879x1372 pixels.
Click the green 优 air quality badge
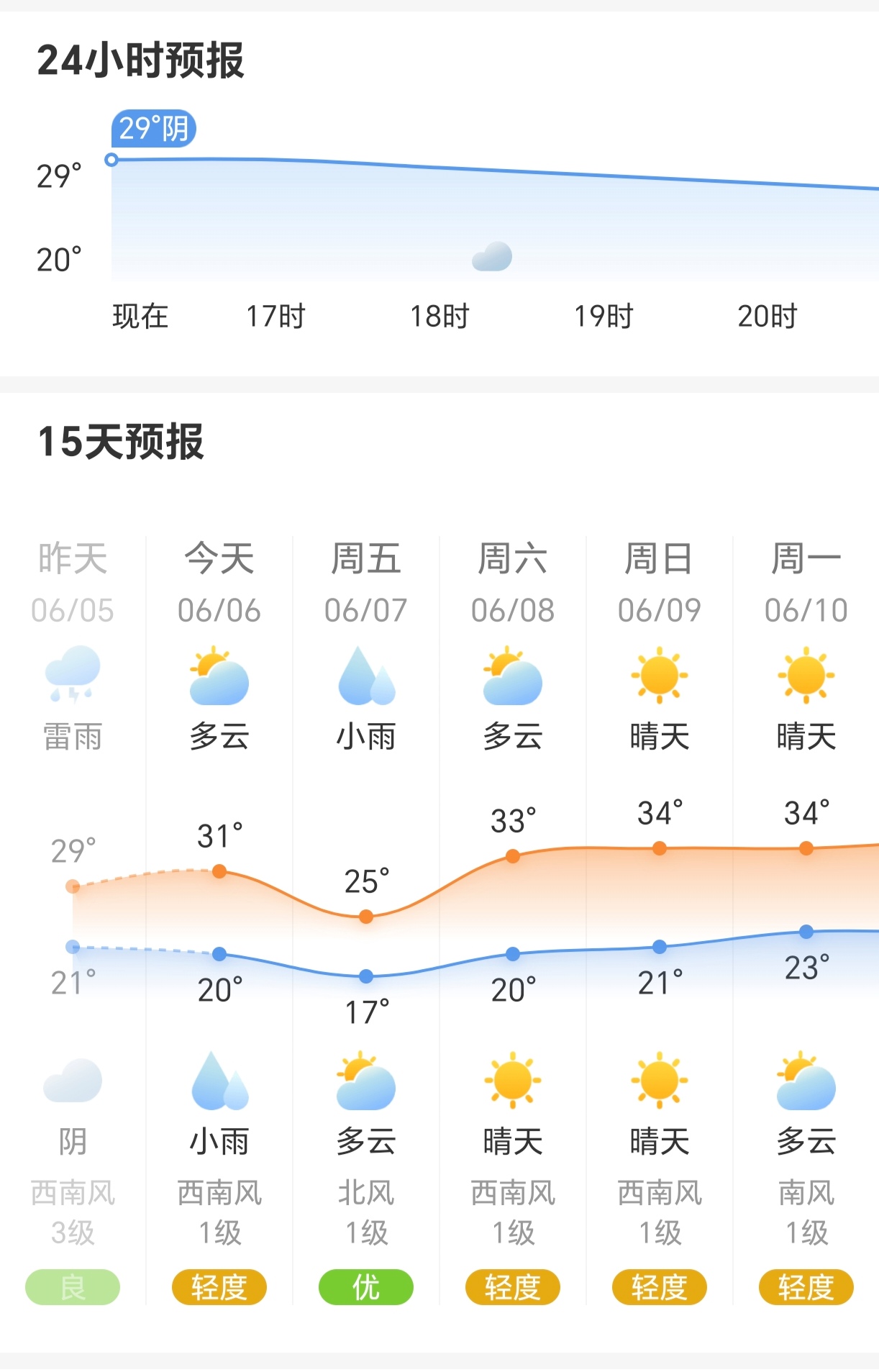365,1287
